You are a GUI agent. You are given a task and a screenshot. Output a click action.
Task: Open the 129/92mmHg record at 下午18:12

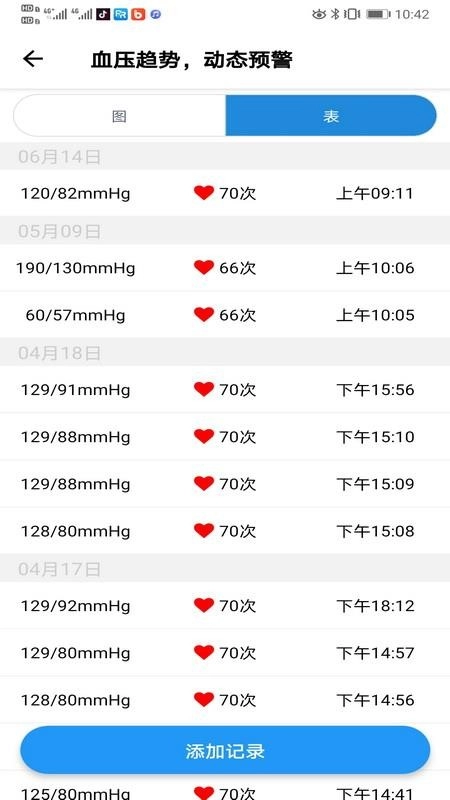pos(225,606)
